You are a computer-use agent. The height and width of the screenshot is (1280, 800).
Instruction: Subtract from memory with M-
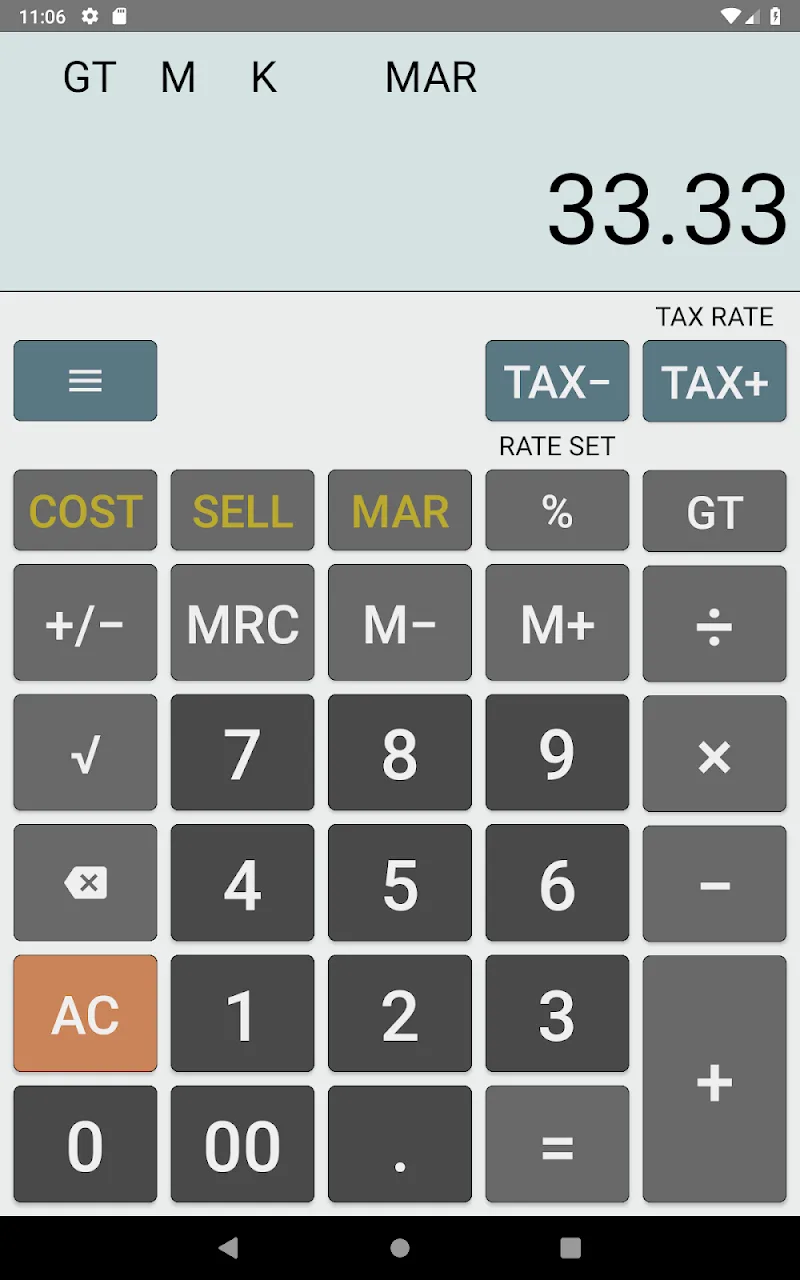coord(400,623)
